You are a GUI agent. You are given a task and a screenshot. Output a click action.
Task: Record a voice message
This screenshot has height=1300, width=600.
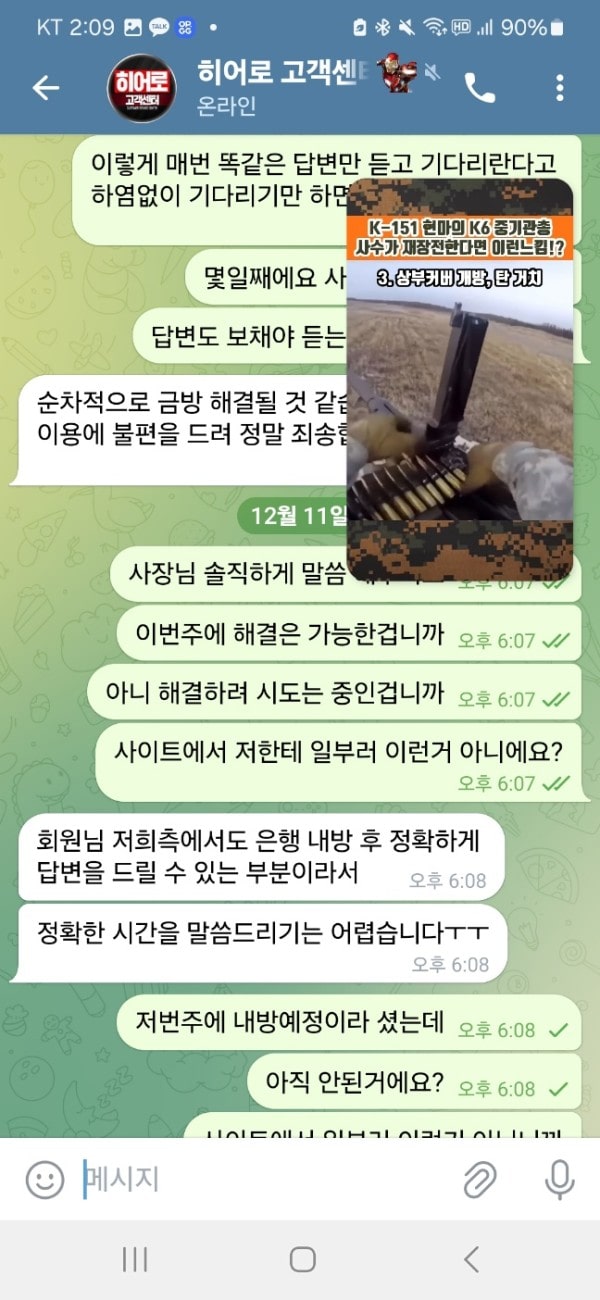[559, 1180]
